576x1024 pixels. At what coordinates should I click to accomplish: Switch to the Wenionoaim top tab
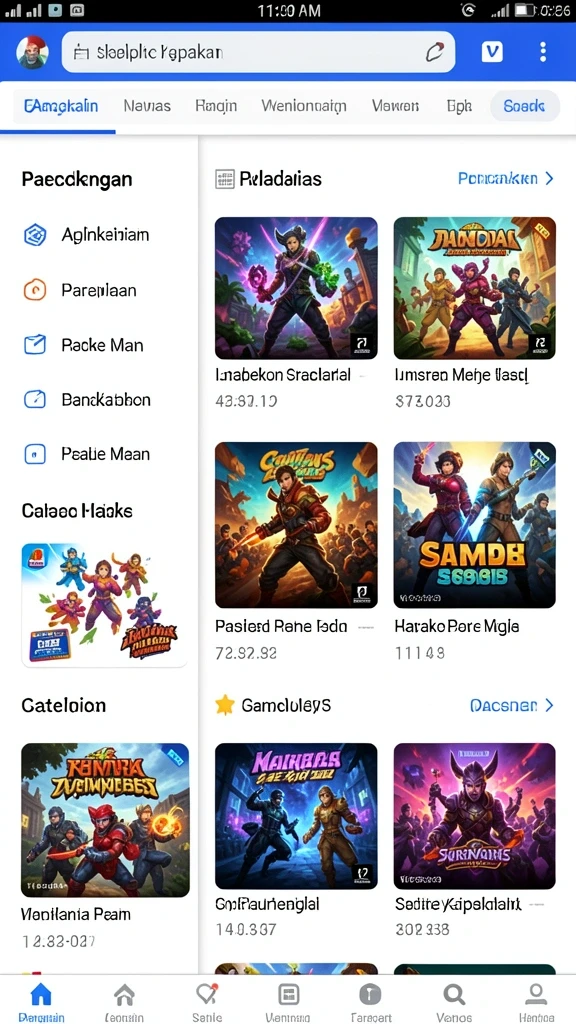coord(304,106)
